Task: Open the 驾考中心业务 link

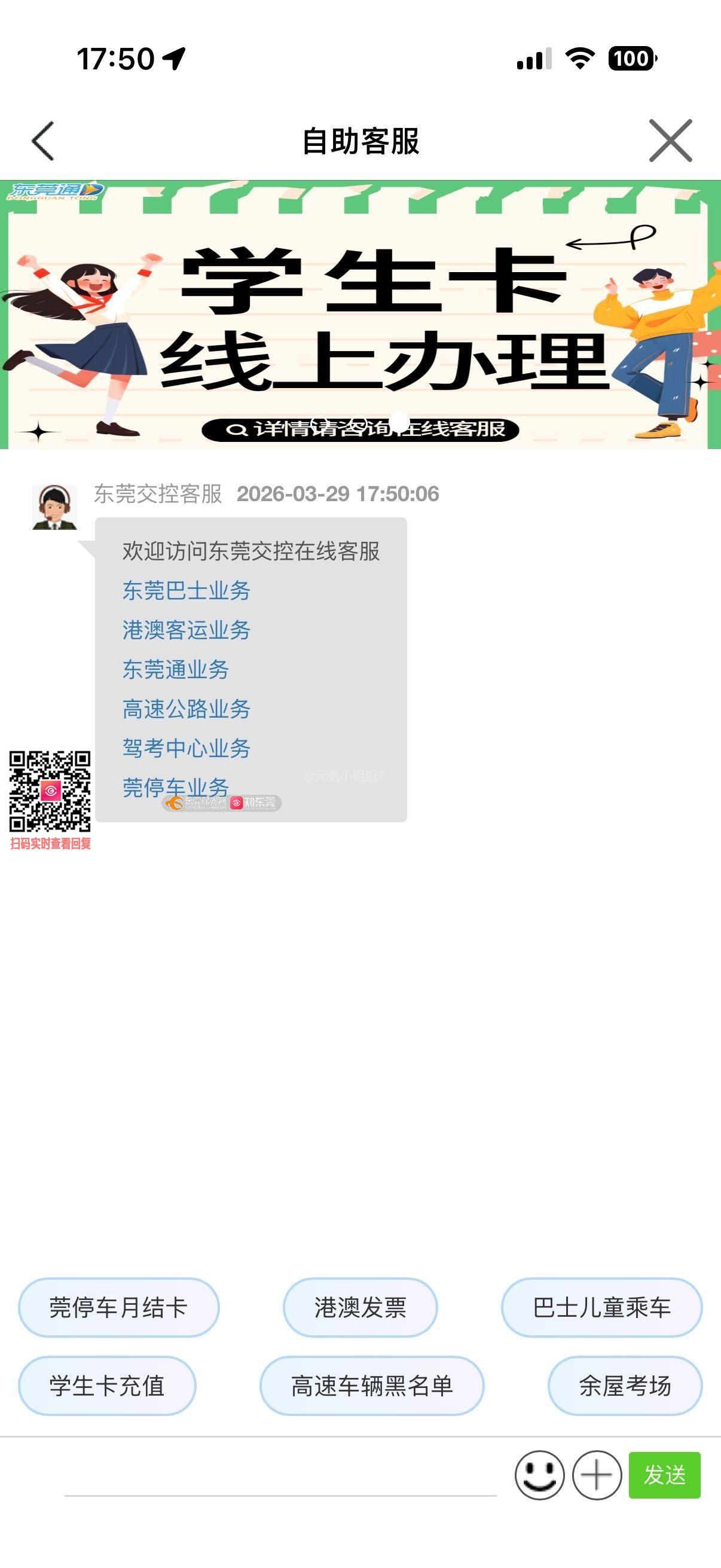Action: (186, 749)
